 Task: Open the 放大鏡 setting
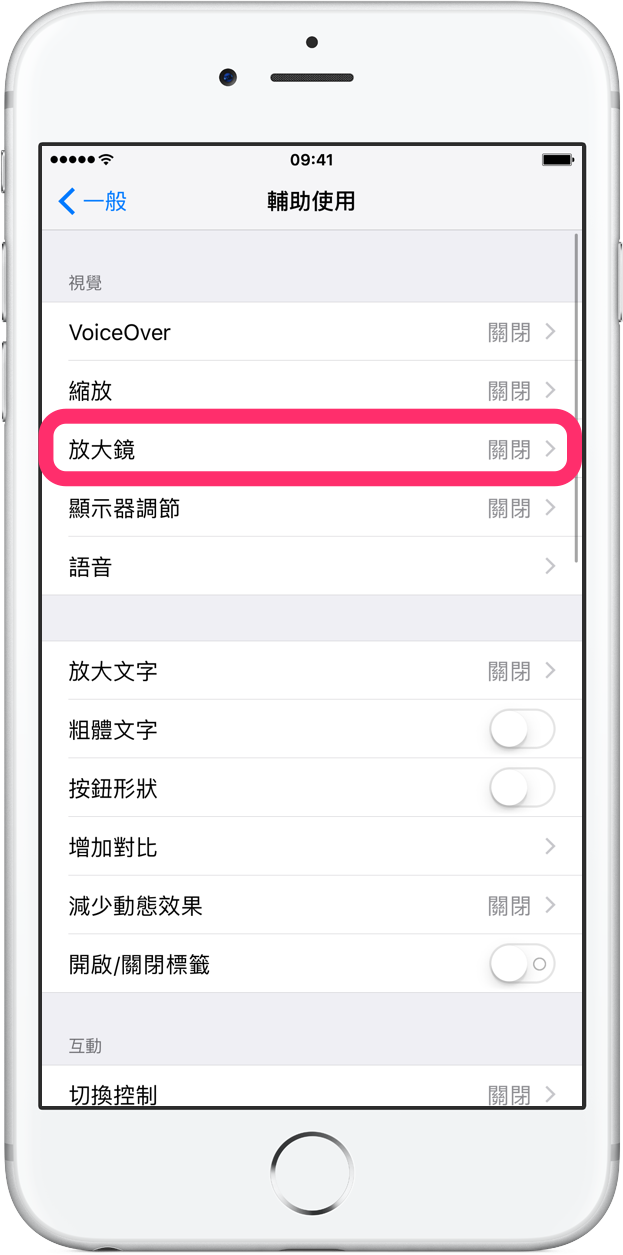click(x=312, y=449)
